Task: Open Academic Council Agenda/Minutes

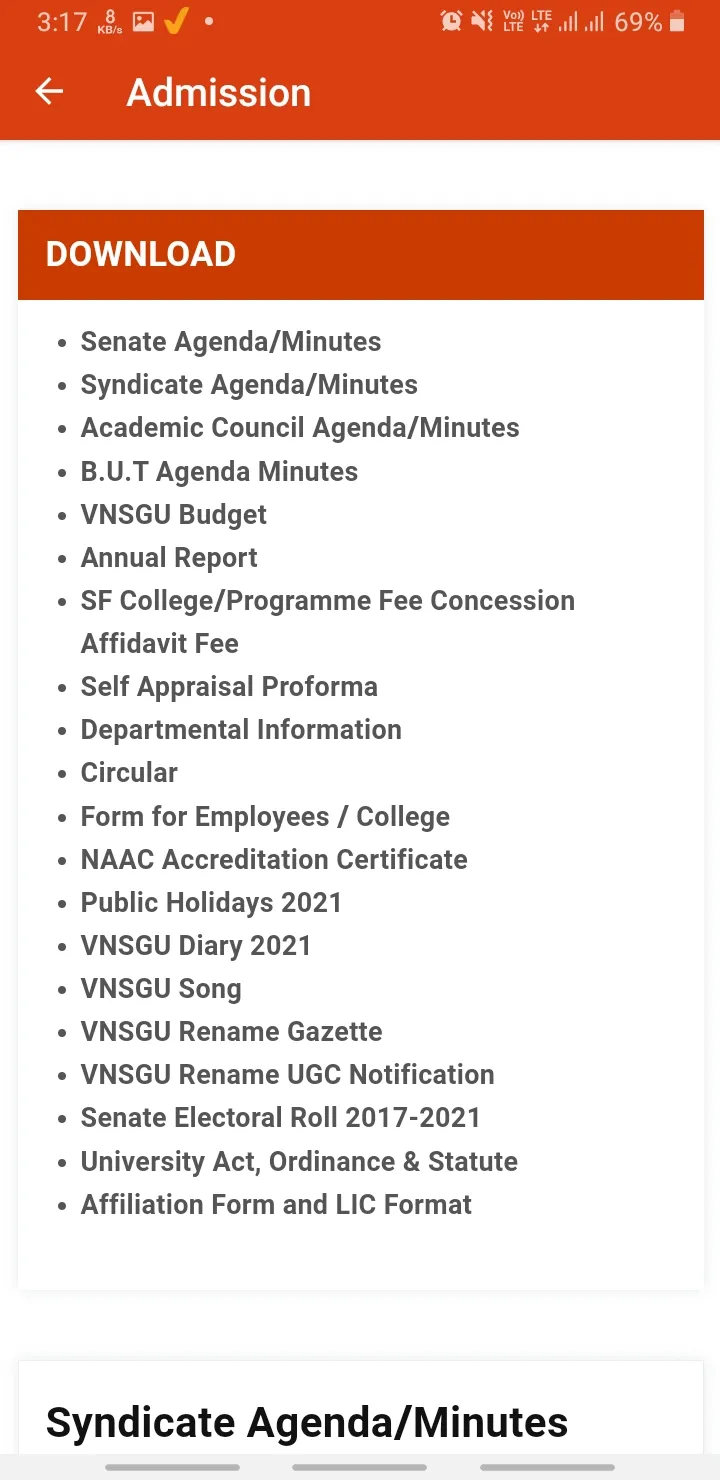Action: pos(300,427)
